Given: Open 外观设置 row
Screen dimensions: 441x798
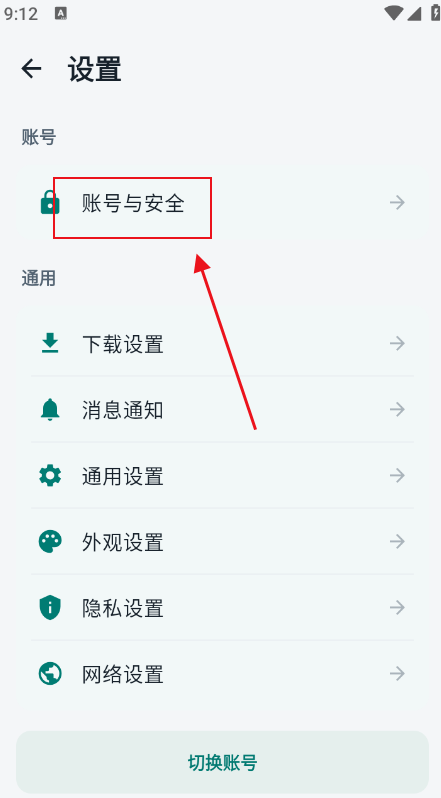Looking at the screenshot, I should 222,542.
